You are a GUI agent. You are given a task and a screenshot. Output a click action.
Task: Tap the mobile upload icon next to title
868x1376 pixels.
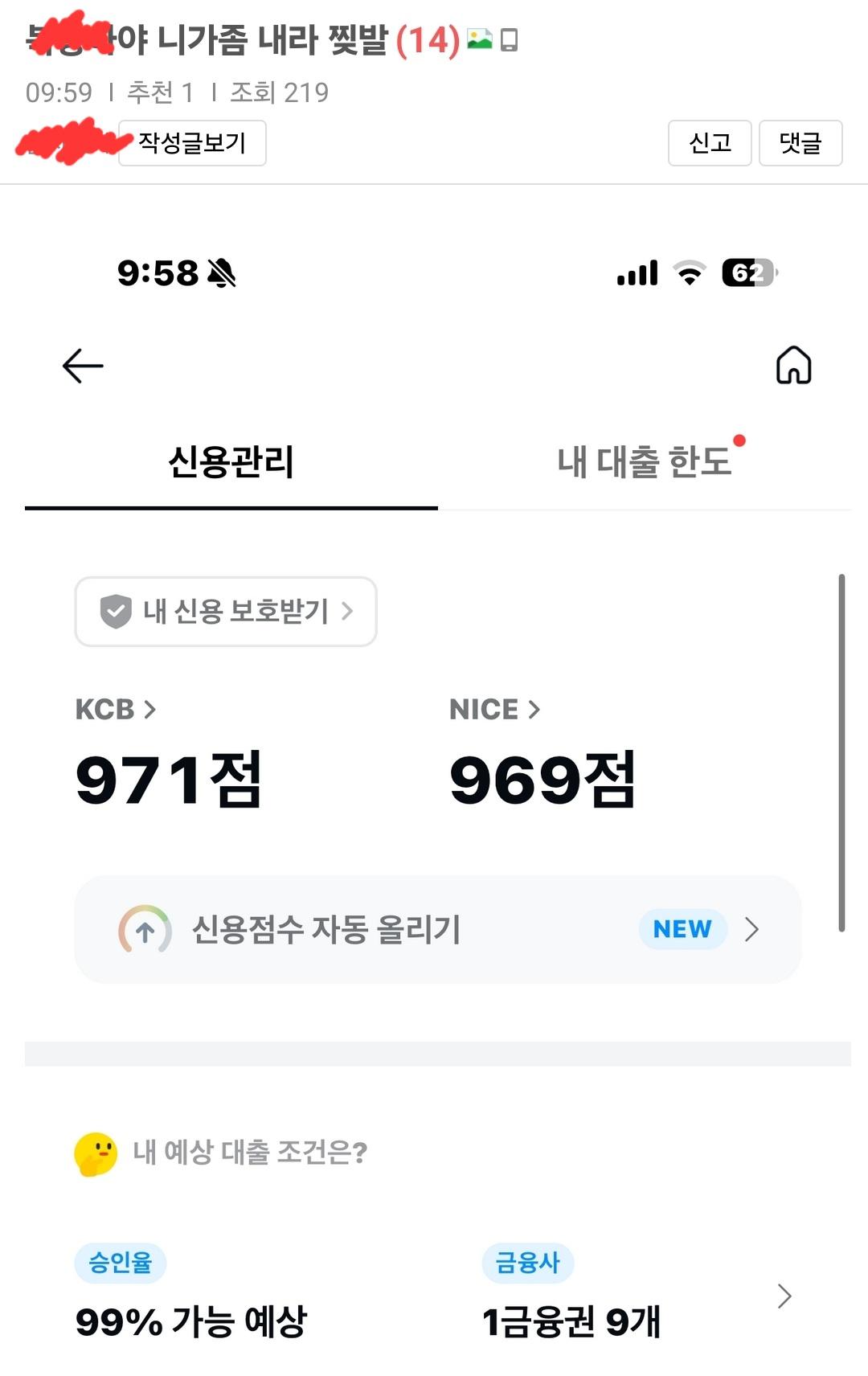(x=508, y=39)
